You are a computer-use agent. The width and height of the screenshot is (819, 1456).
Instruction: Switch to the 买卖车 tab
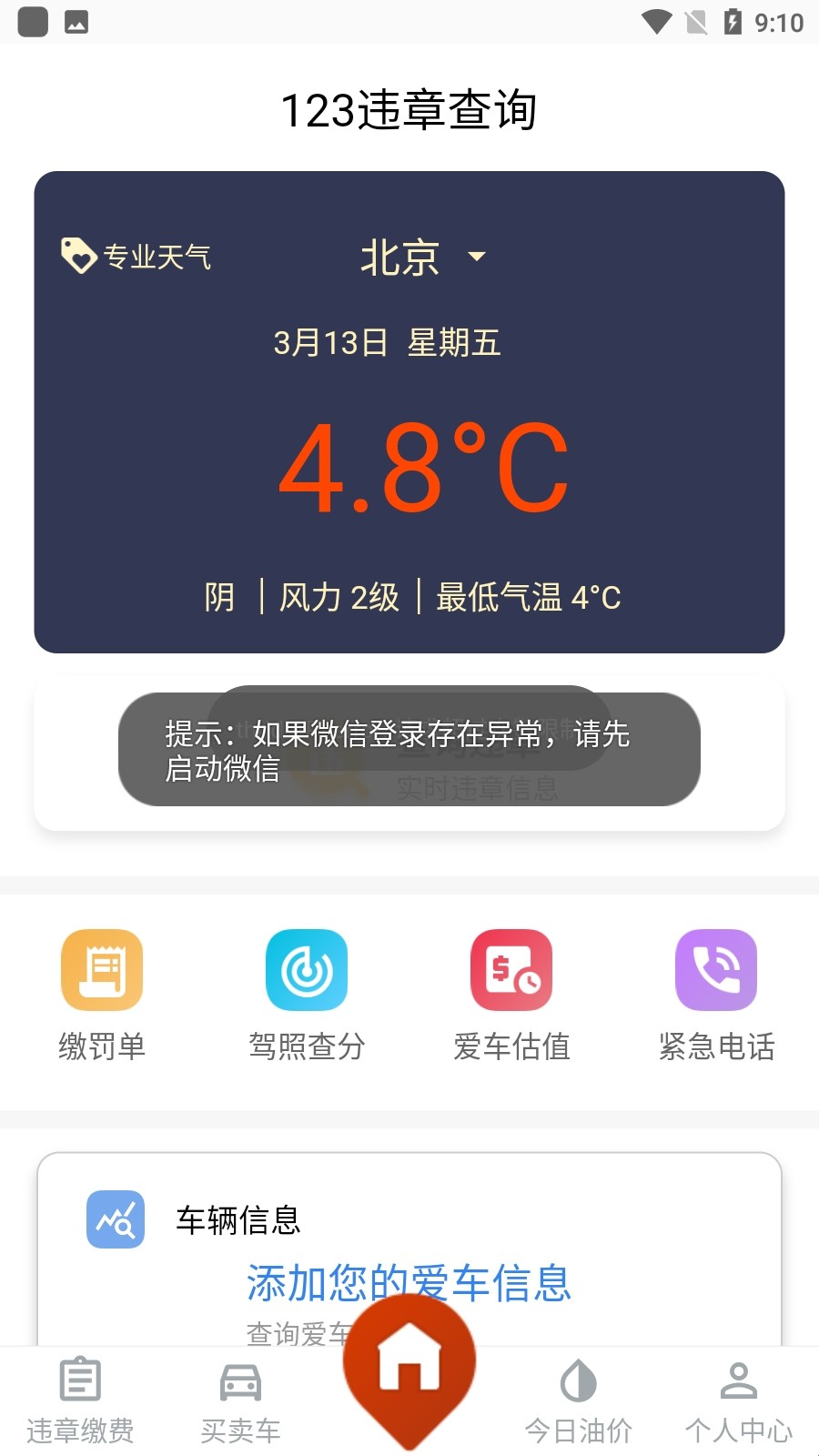point(240,1401)
